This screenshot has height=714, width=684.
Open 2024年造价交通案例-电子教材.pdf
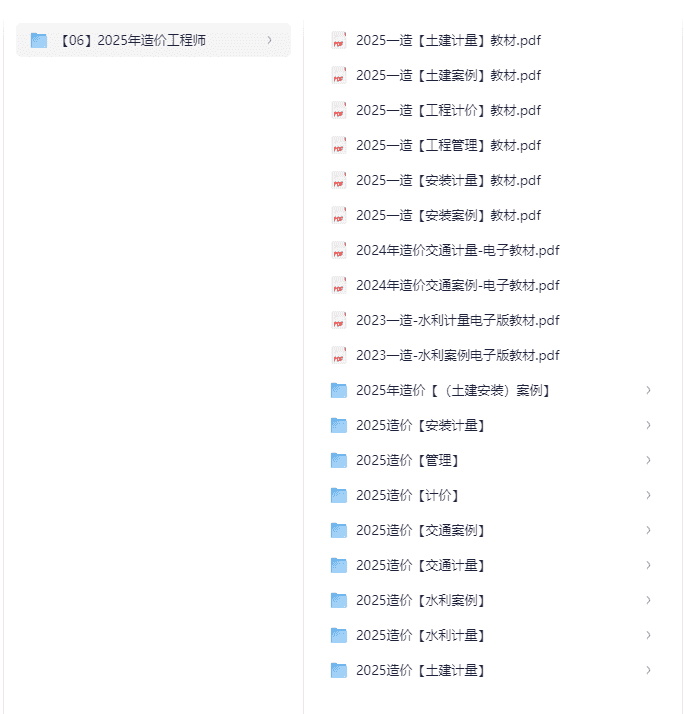[457, 286]
